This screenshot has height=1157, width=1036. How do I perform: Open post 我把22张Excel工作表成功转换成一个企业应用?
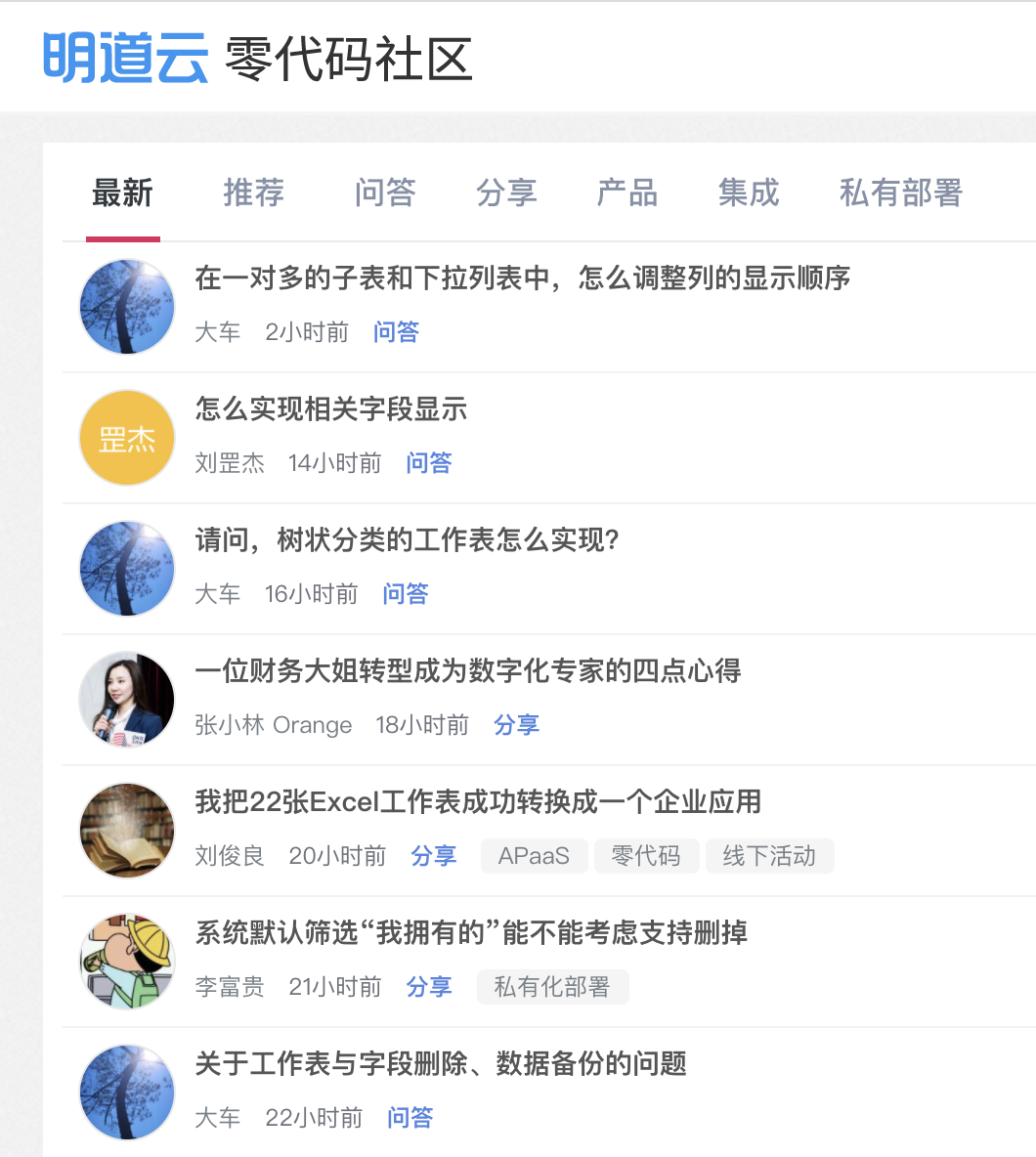point(477,802)
